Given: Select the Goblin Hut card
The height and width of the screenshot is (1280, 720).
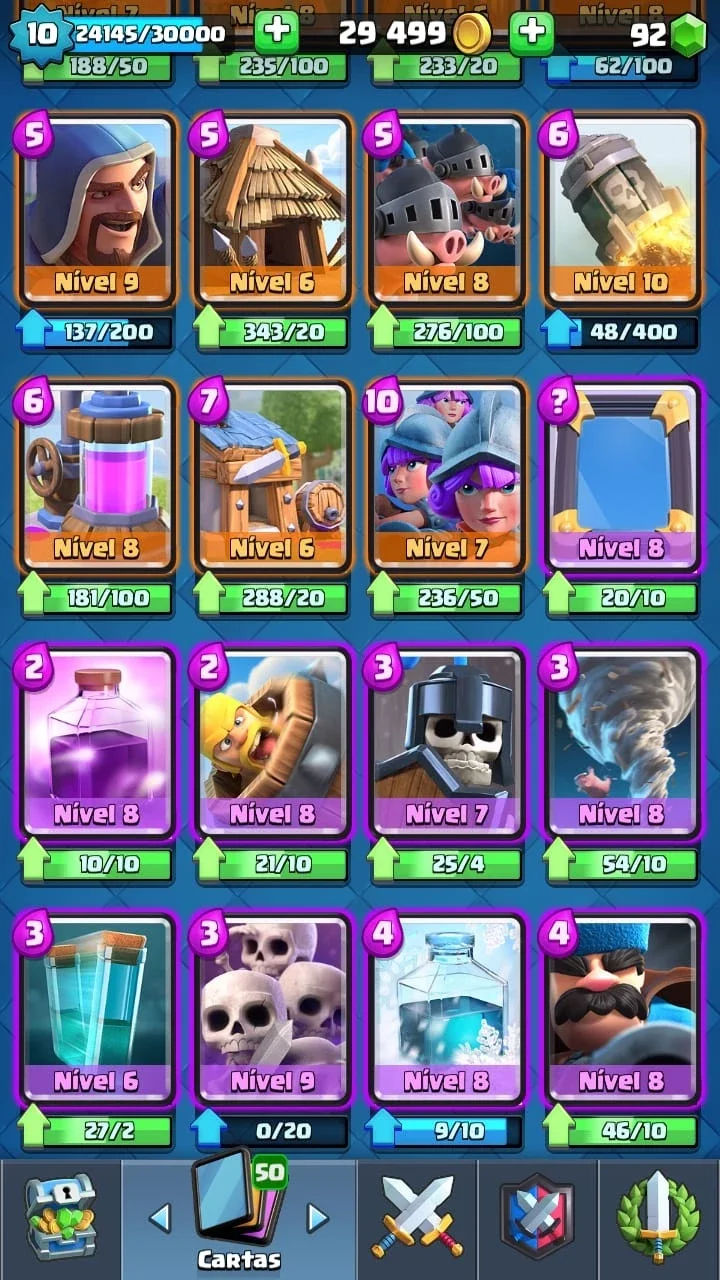Looking at the screenshot, I should pyautogui.click(x=273, y=210).
